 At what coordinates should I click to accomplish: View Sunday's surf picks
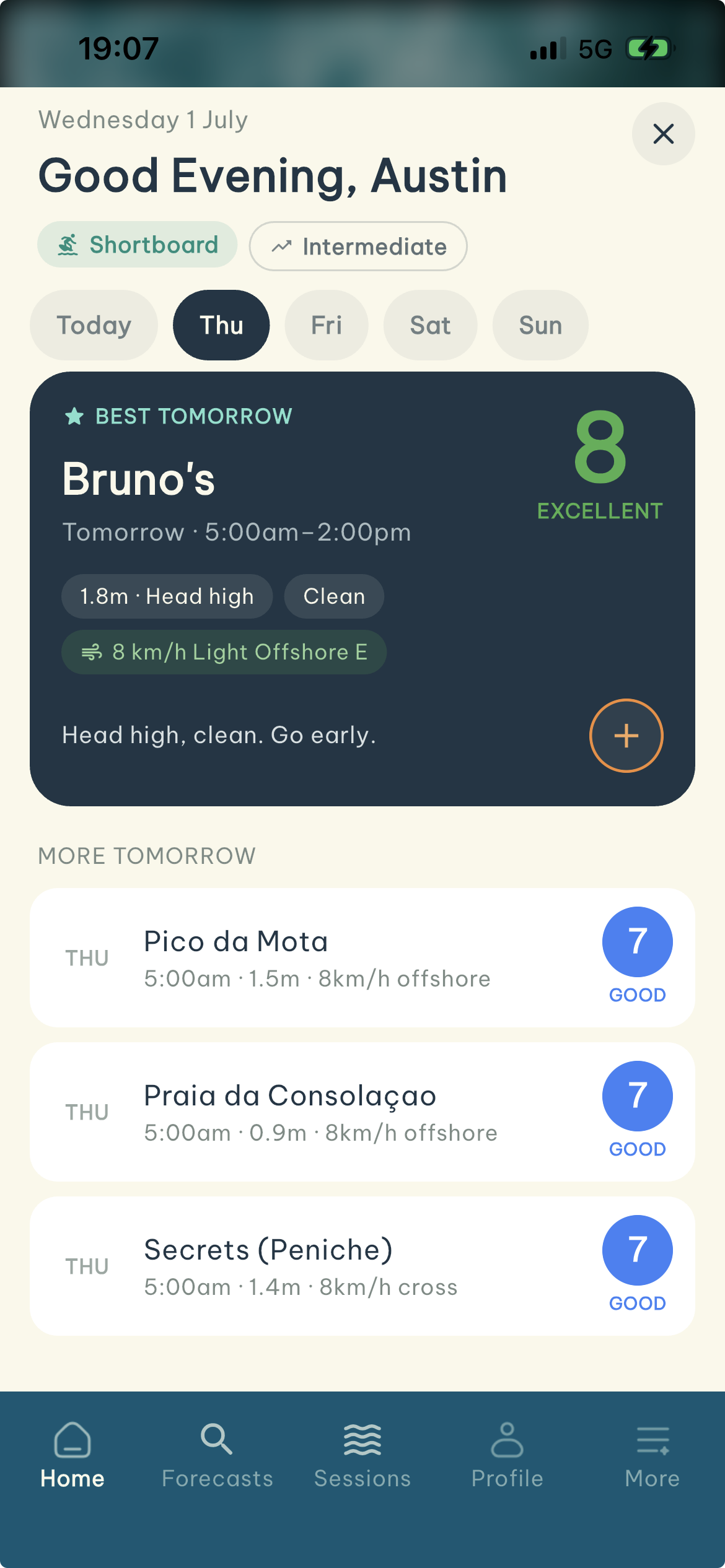pyautogui.click(x=540, y=325)
